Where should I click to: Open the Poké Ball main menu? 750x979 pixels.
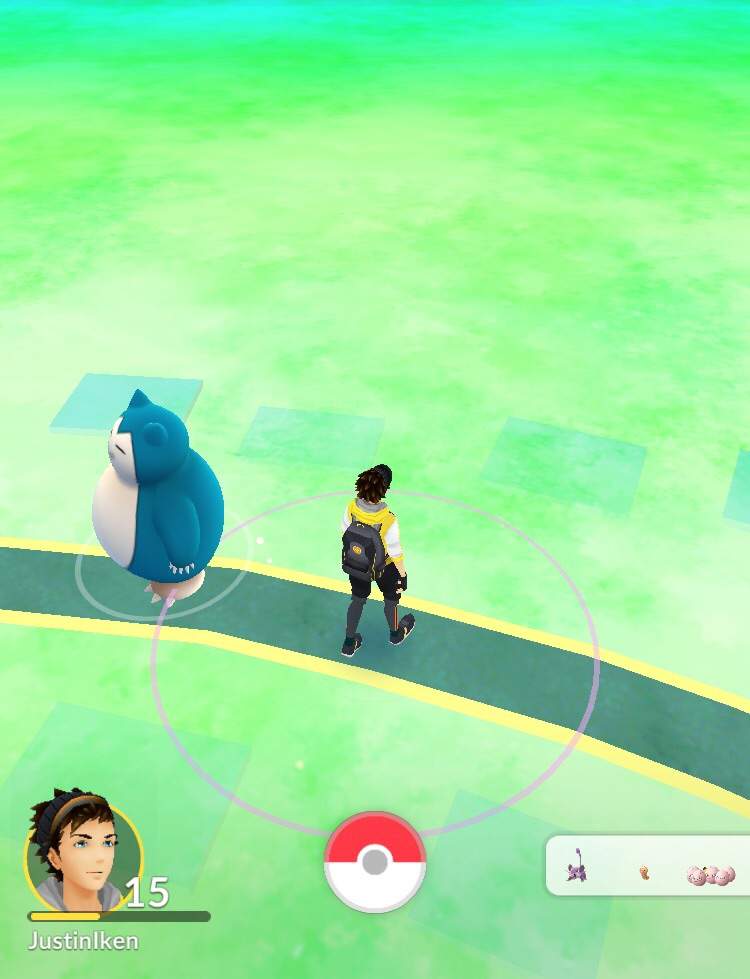[375, 861]
